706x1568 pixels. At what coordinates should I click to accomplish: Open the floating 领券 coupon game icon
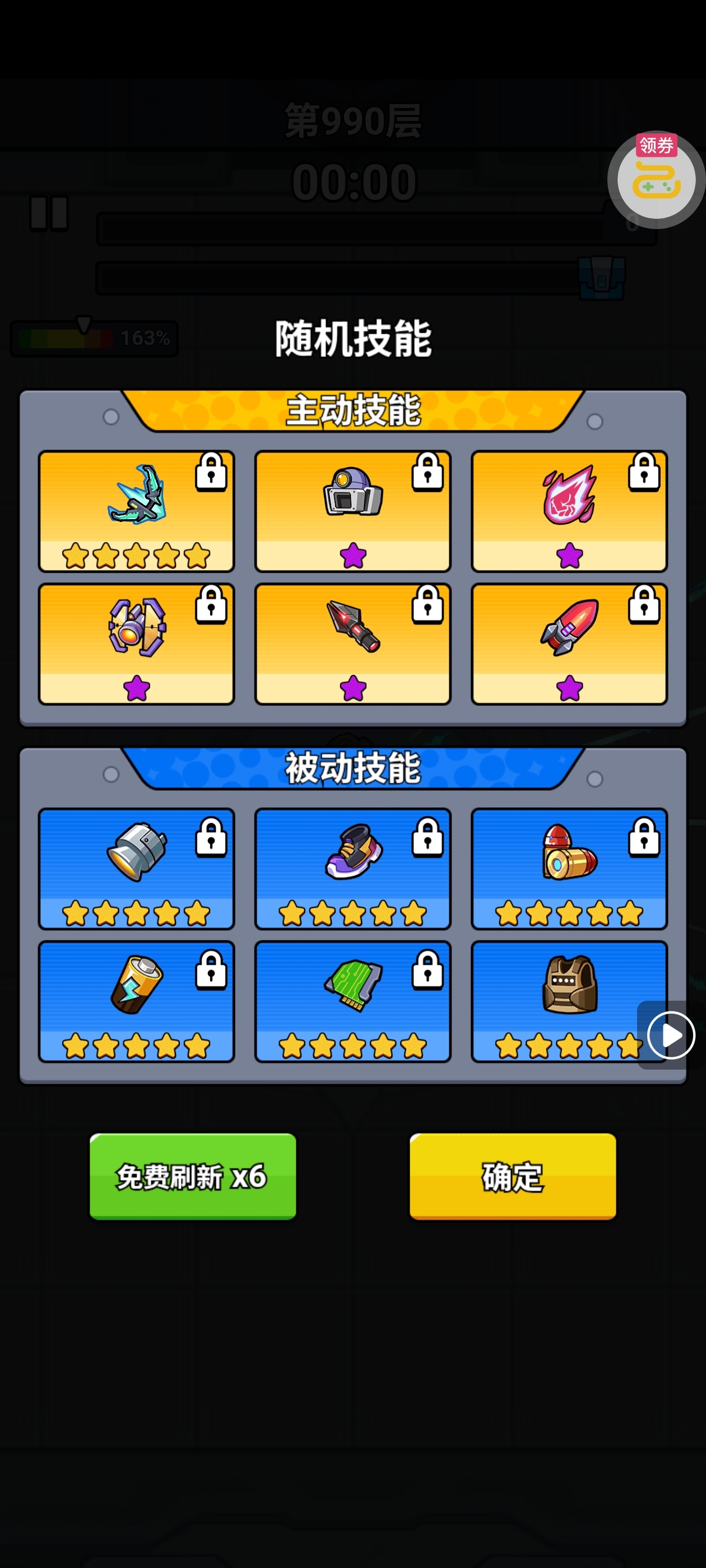[x=656, y=180]
